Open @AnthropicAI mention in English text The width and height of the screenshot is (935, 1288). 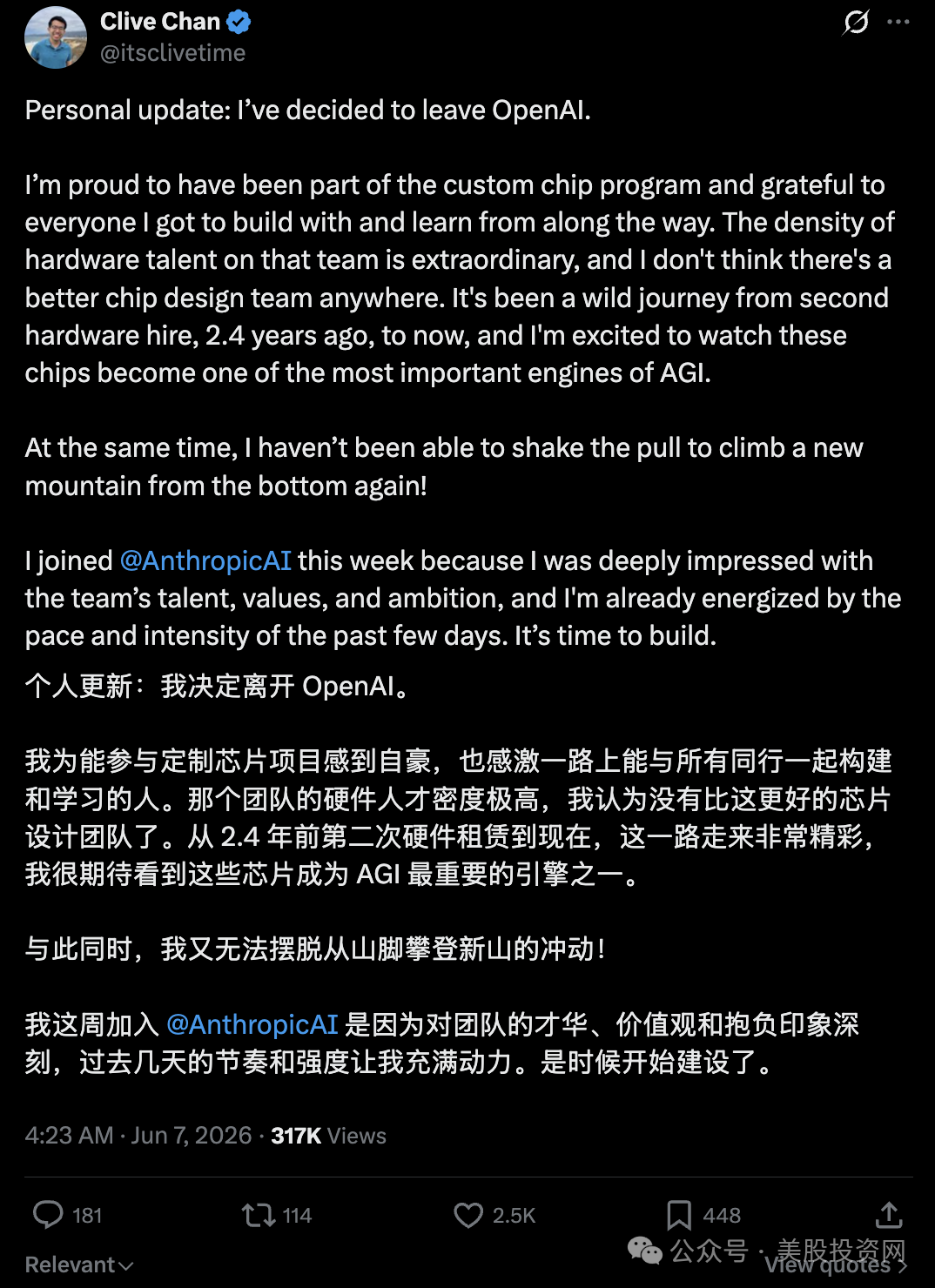[x=205, y=560]
